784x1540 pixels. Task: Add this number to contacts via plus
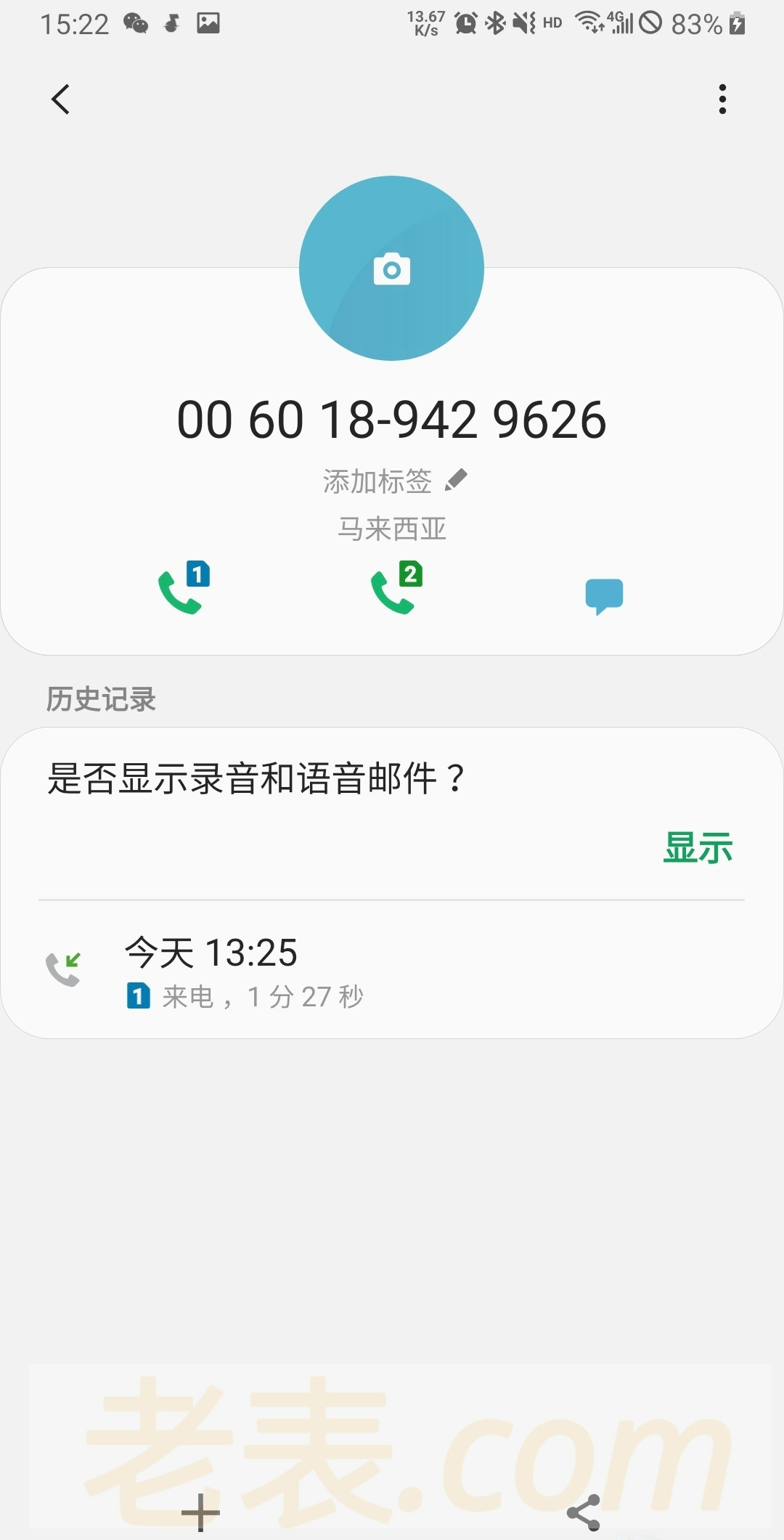pyautogui.click(x=200, y=1512)
